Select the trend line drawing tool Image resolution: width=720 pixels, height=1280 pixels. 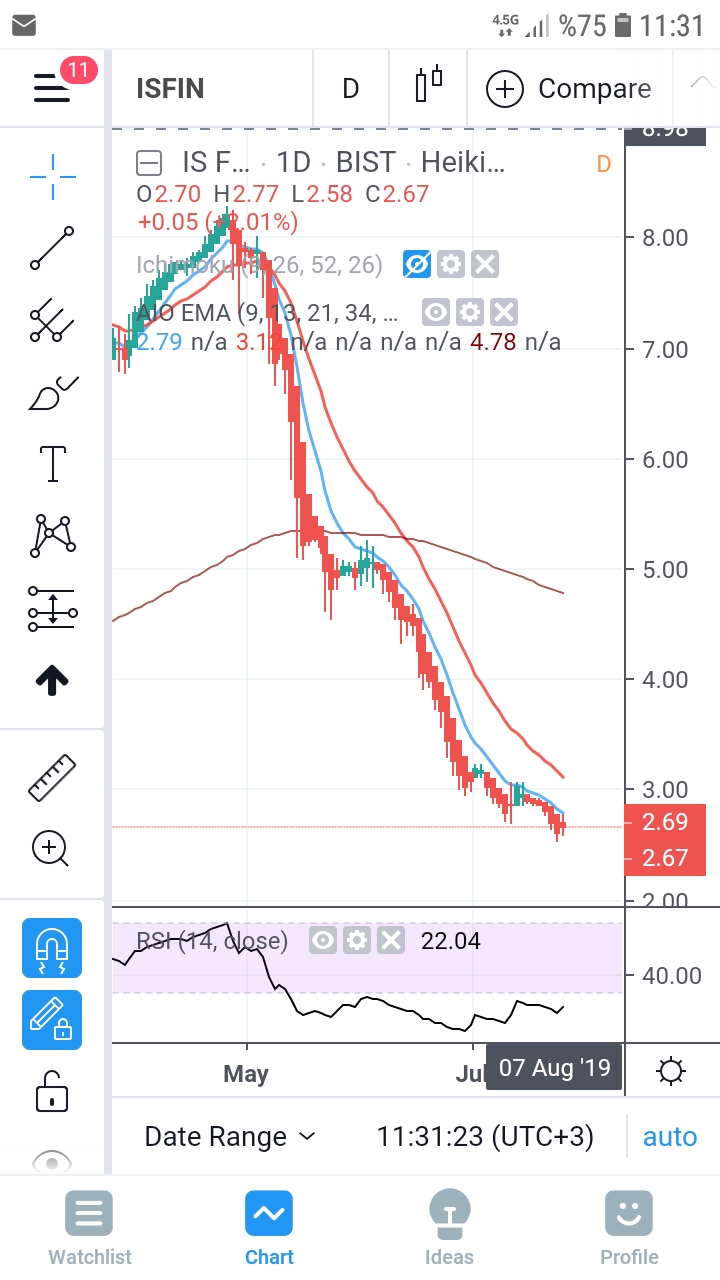coord(52,249)
